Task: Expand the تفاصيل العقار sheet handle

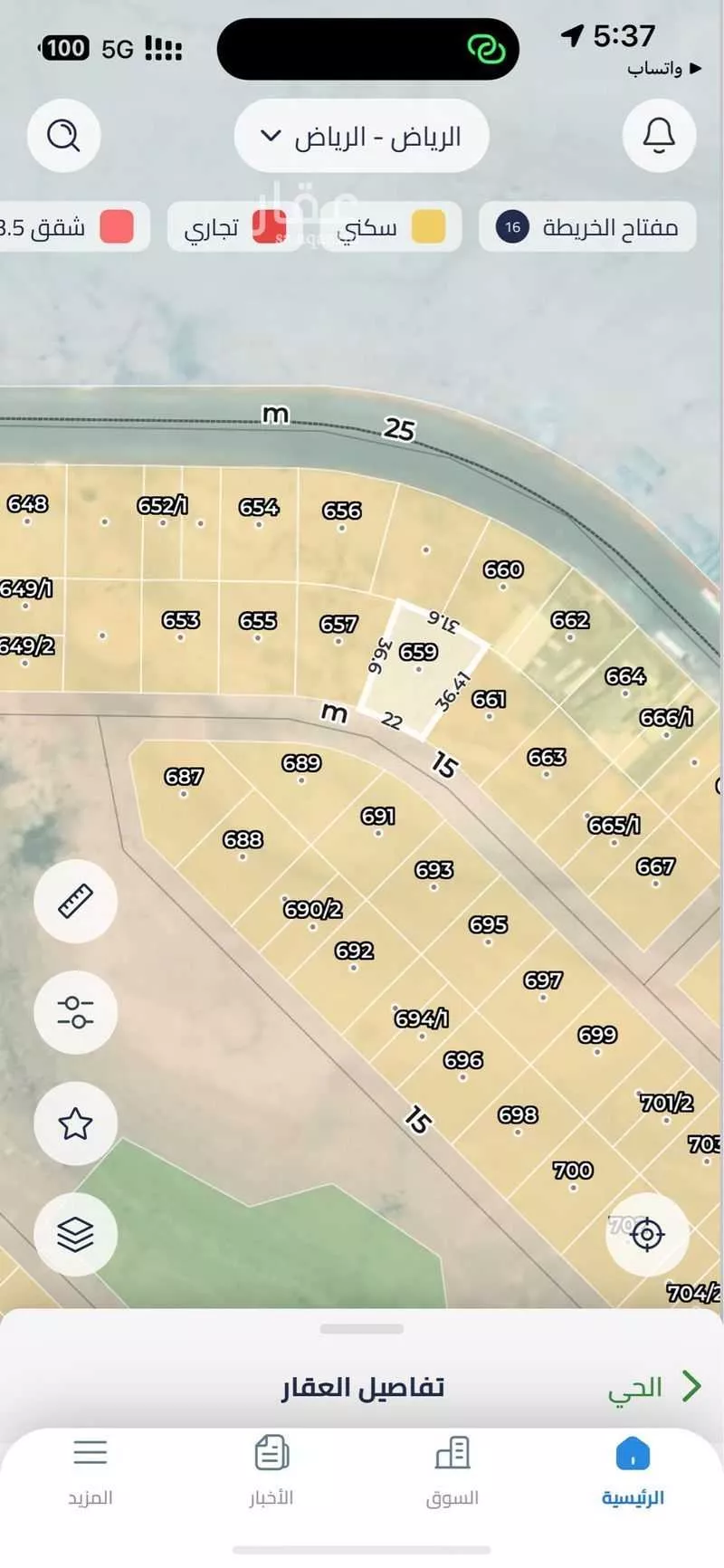Action: tap(361, 1329)
